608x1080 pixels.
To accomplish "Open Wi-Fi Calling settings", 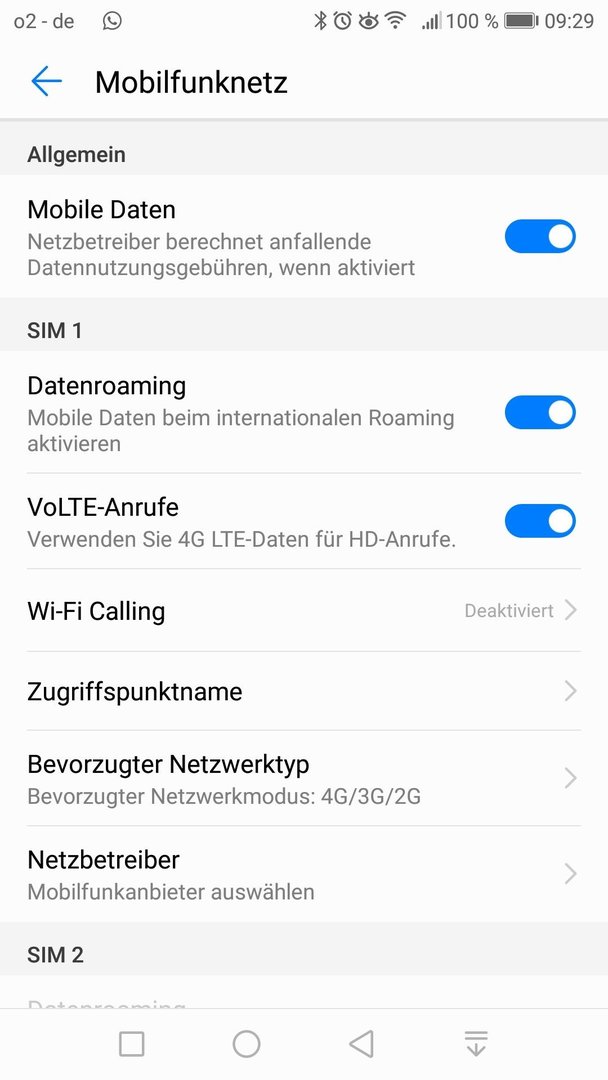I will point(304,610).
